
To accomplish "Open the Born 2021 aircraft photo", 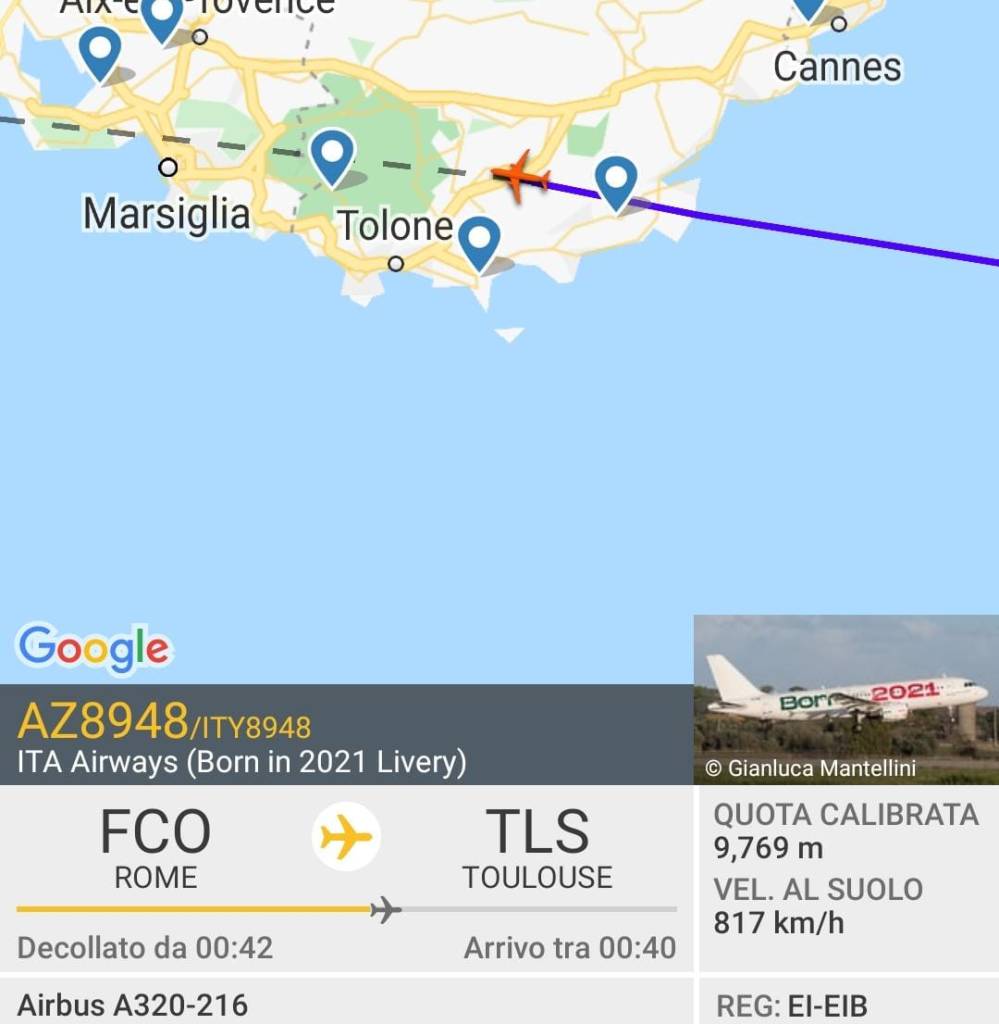I will tap(846, 699).
